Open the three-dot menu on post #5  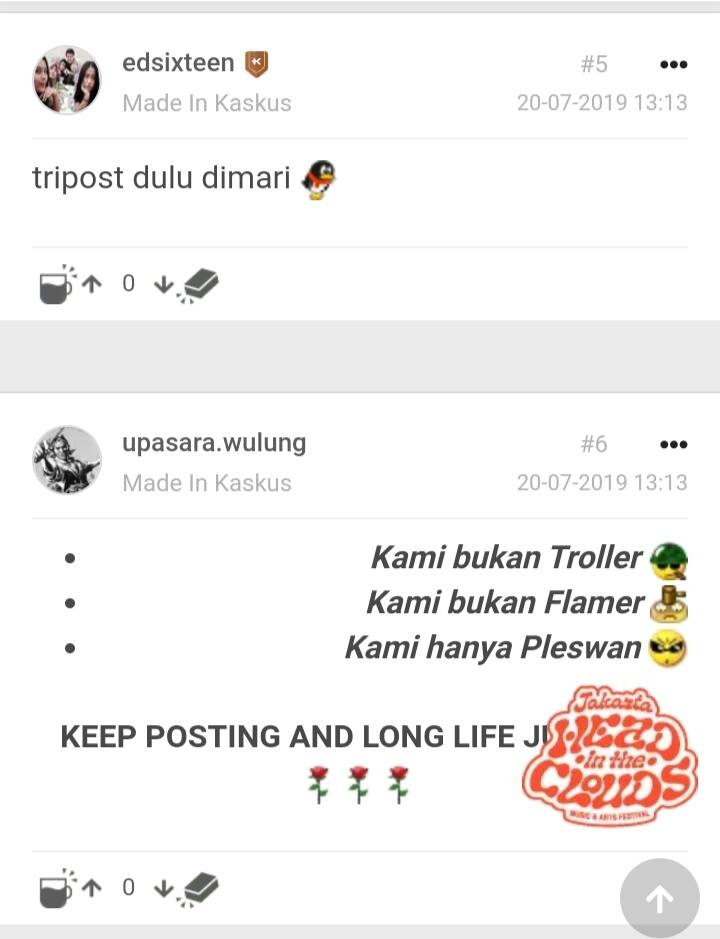pyautogui.click(x=673, y=66)
